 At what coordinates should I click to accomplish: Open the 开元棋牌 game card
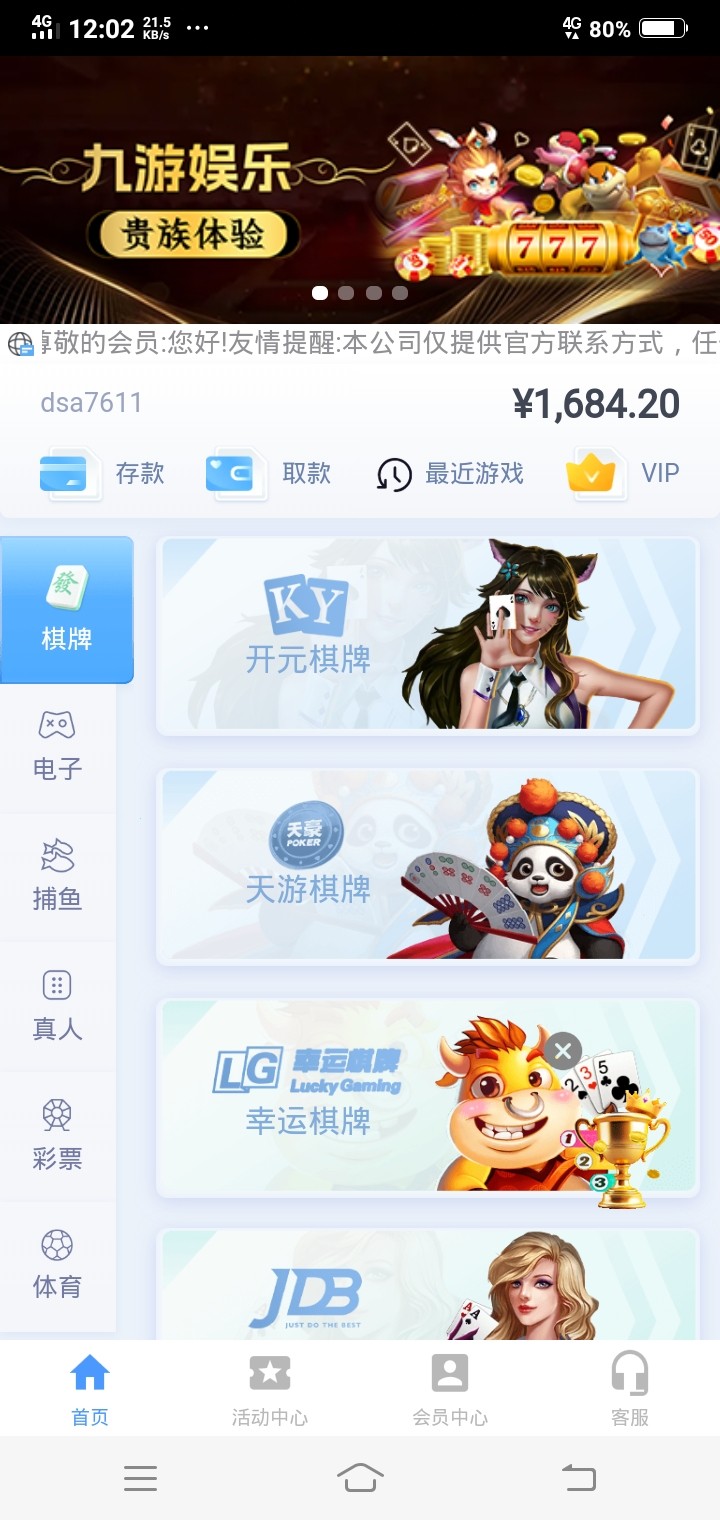427,634
